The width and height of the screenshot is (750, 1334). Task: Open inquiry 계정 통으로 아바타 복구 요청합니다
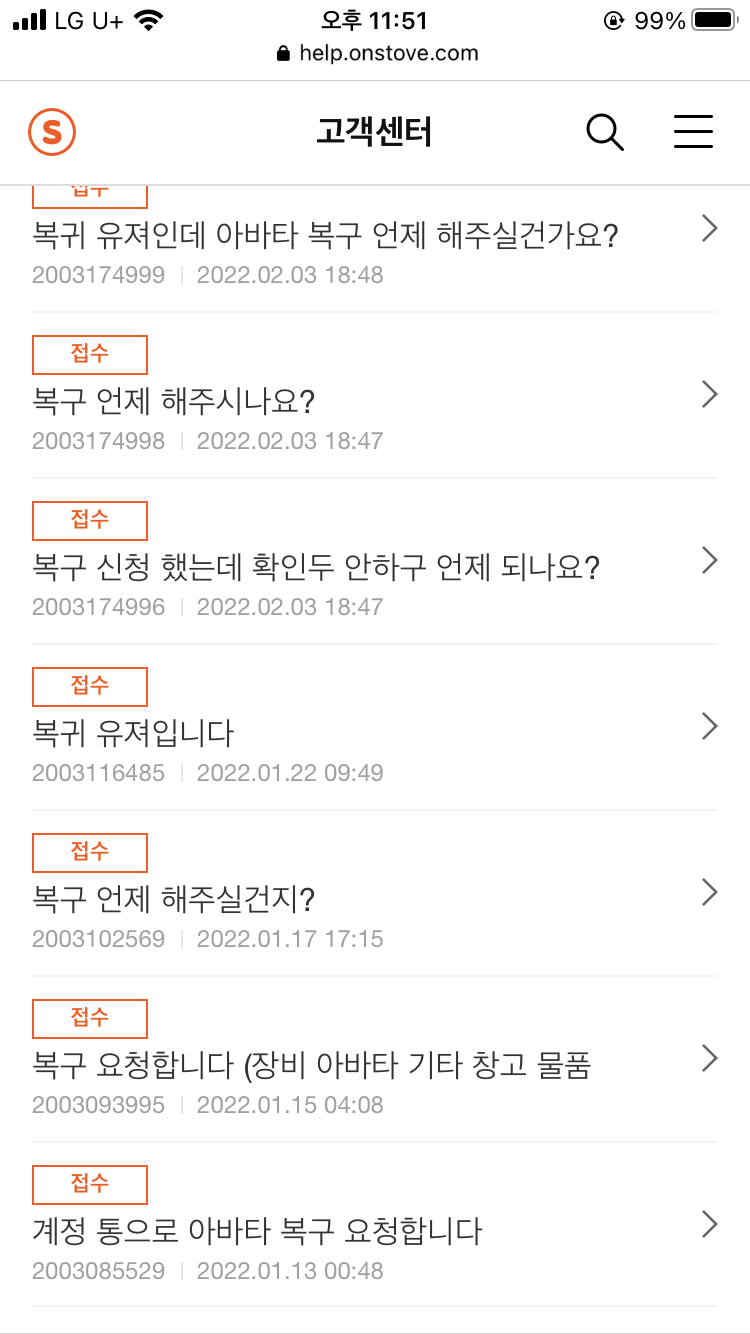click(258, 1231)
